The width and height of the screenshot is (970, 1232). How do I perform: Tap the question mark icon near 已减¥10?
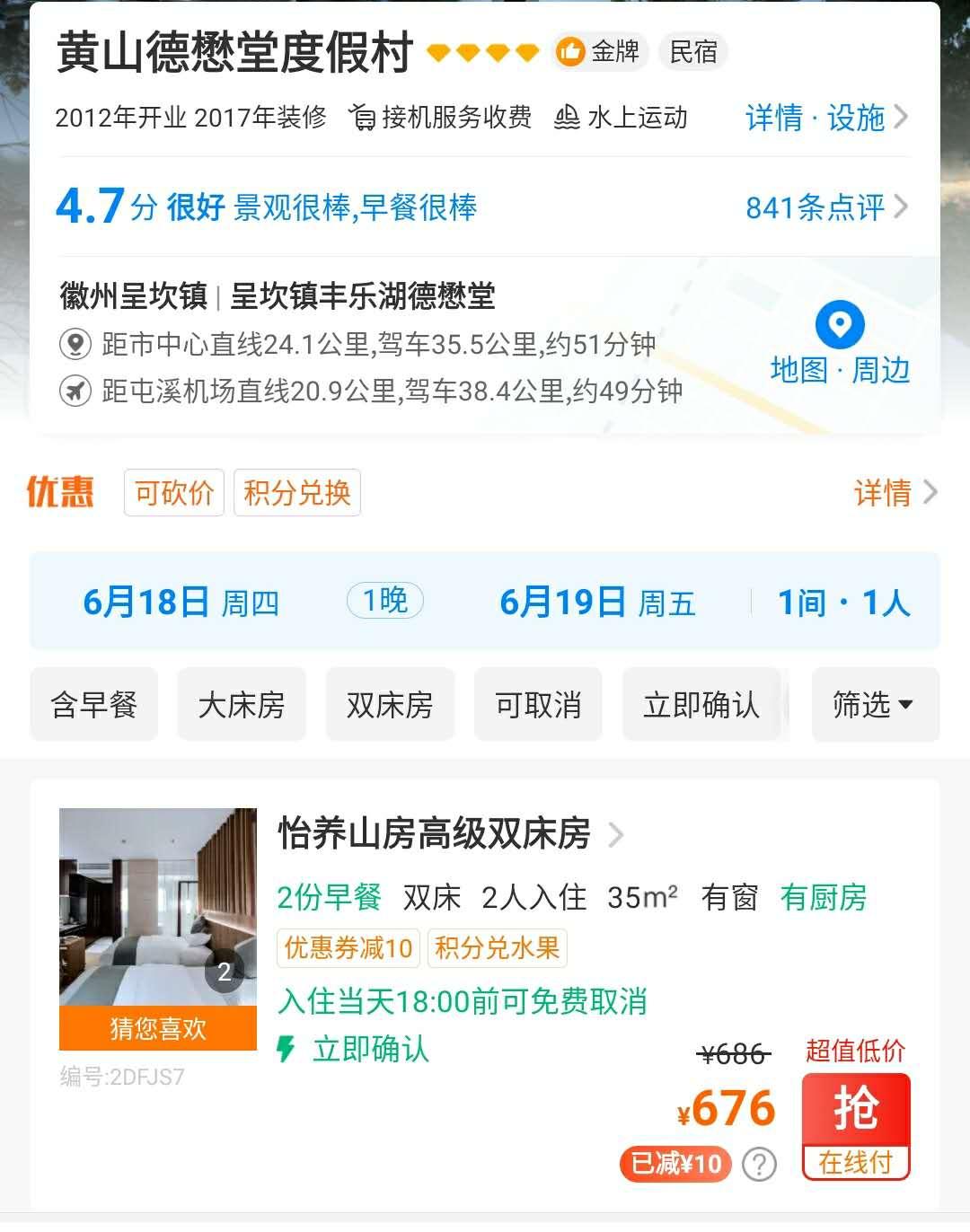coord(759,1164)
